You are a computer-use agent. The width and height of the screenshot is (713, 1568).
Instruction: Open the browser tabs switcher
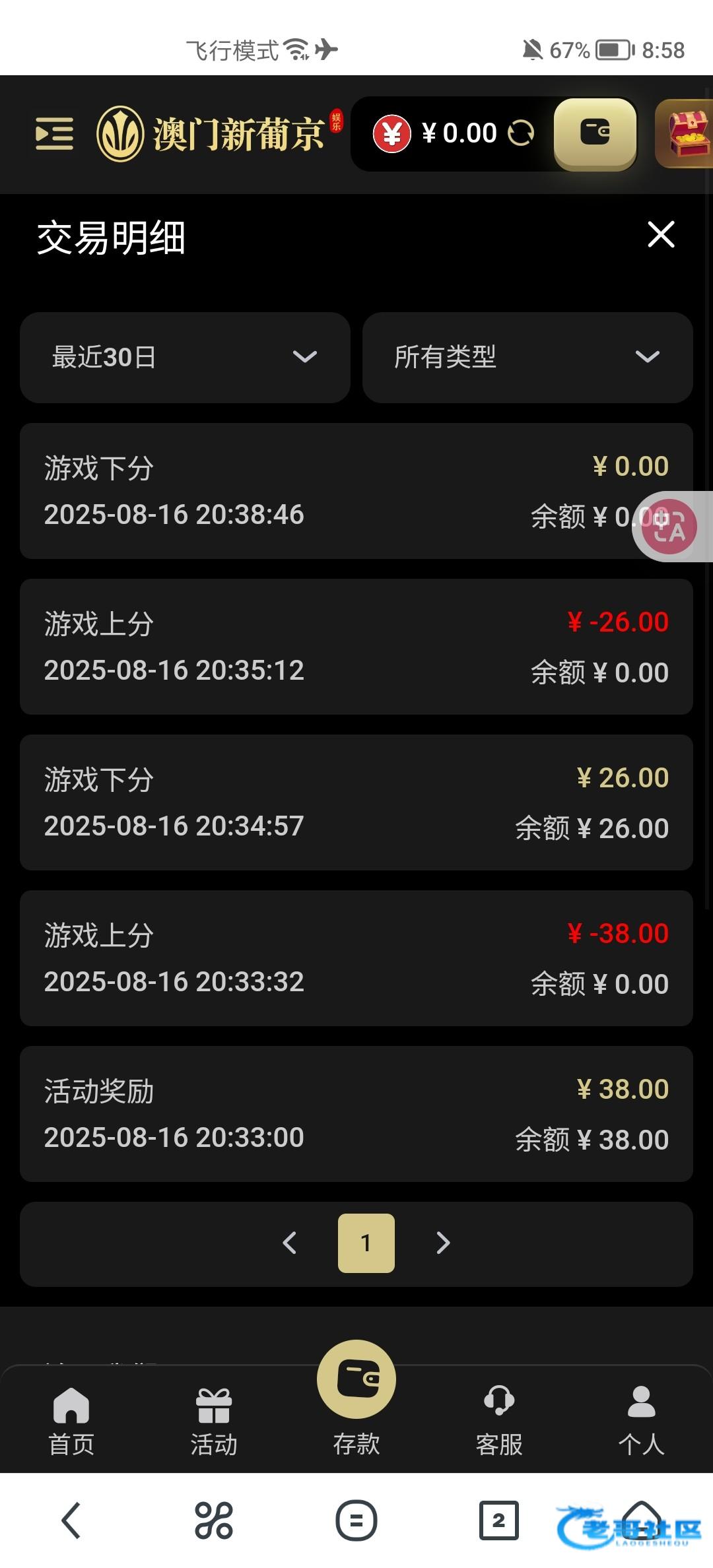(498, 1520)
